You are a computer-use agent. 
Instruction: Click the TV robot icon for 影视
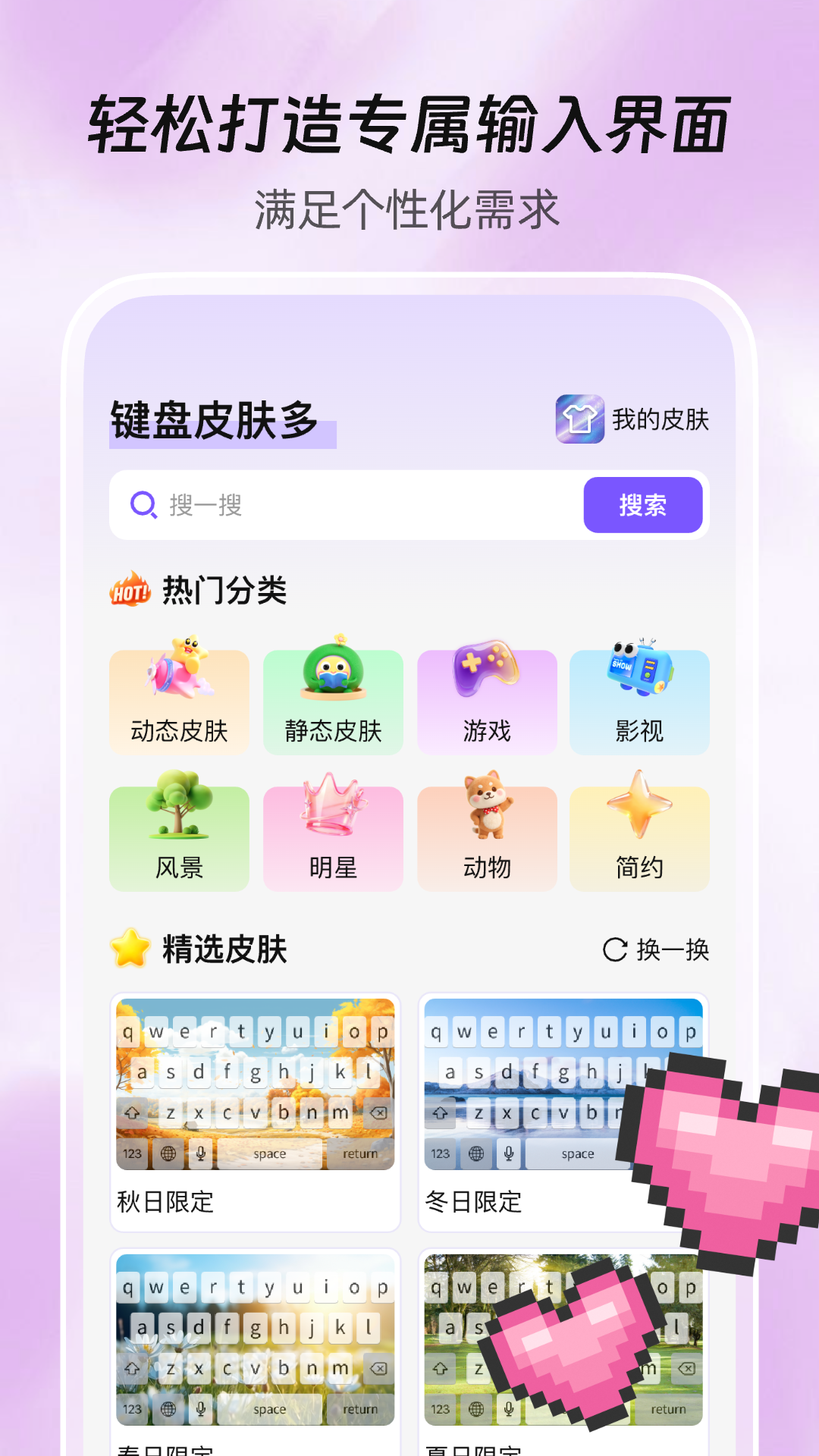tap(639, 671)
